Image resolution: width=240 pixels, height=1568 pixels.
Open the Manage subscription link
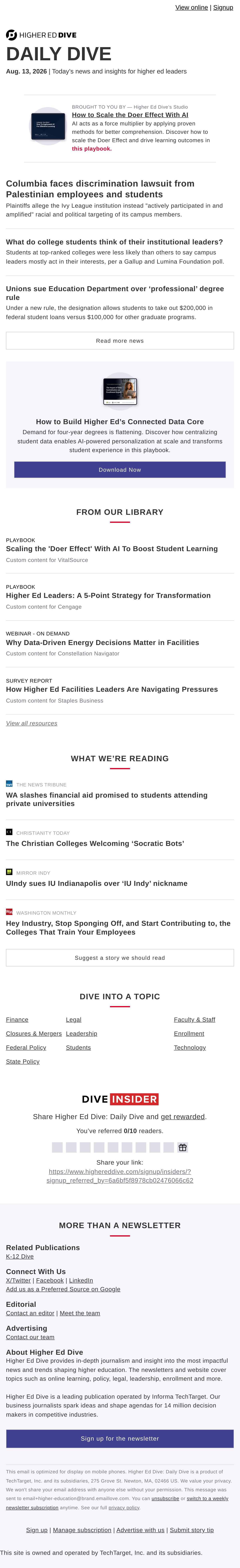pyautogui.click(x=82, y=1530)
